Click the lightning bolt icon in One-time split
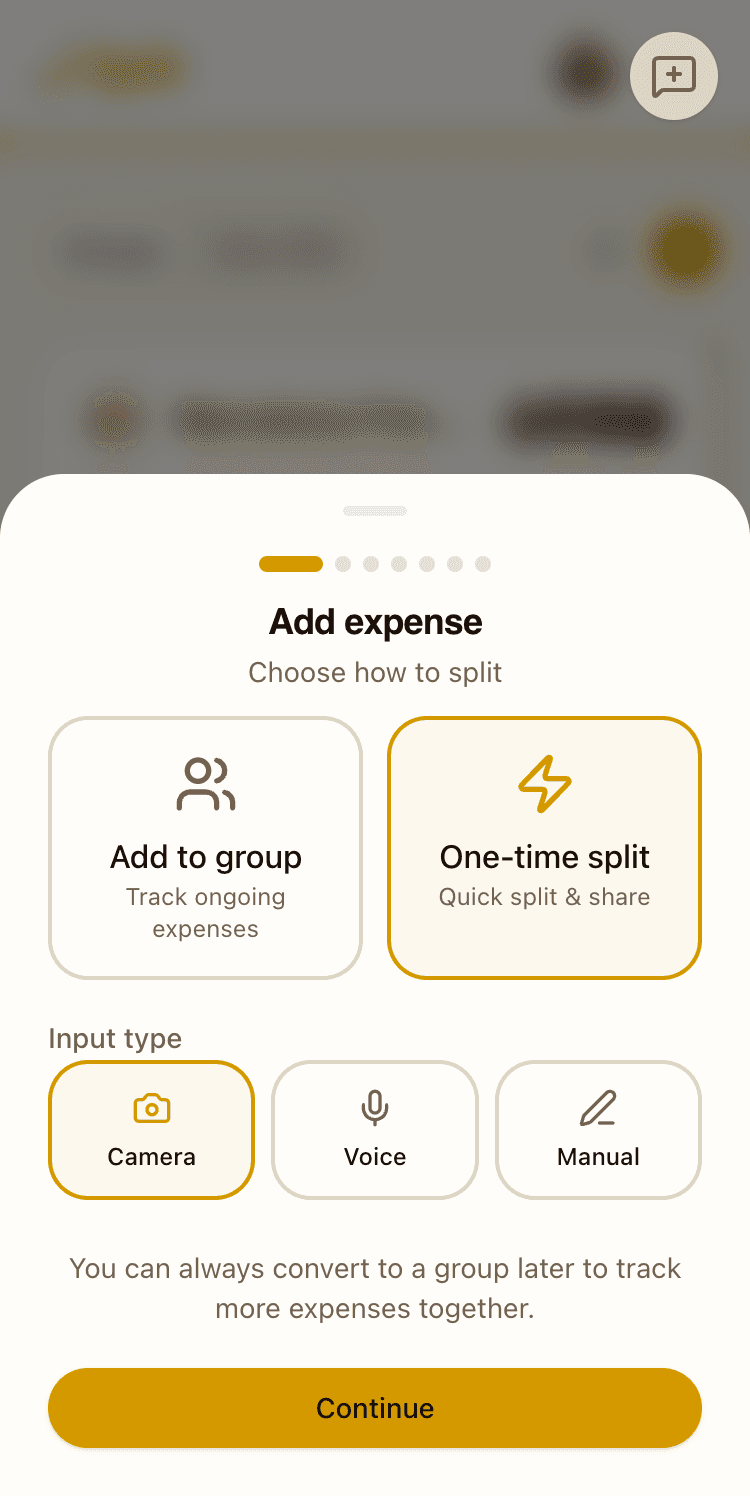Viewport: 750px width, 1496px height. [x=543, y=785]
